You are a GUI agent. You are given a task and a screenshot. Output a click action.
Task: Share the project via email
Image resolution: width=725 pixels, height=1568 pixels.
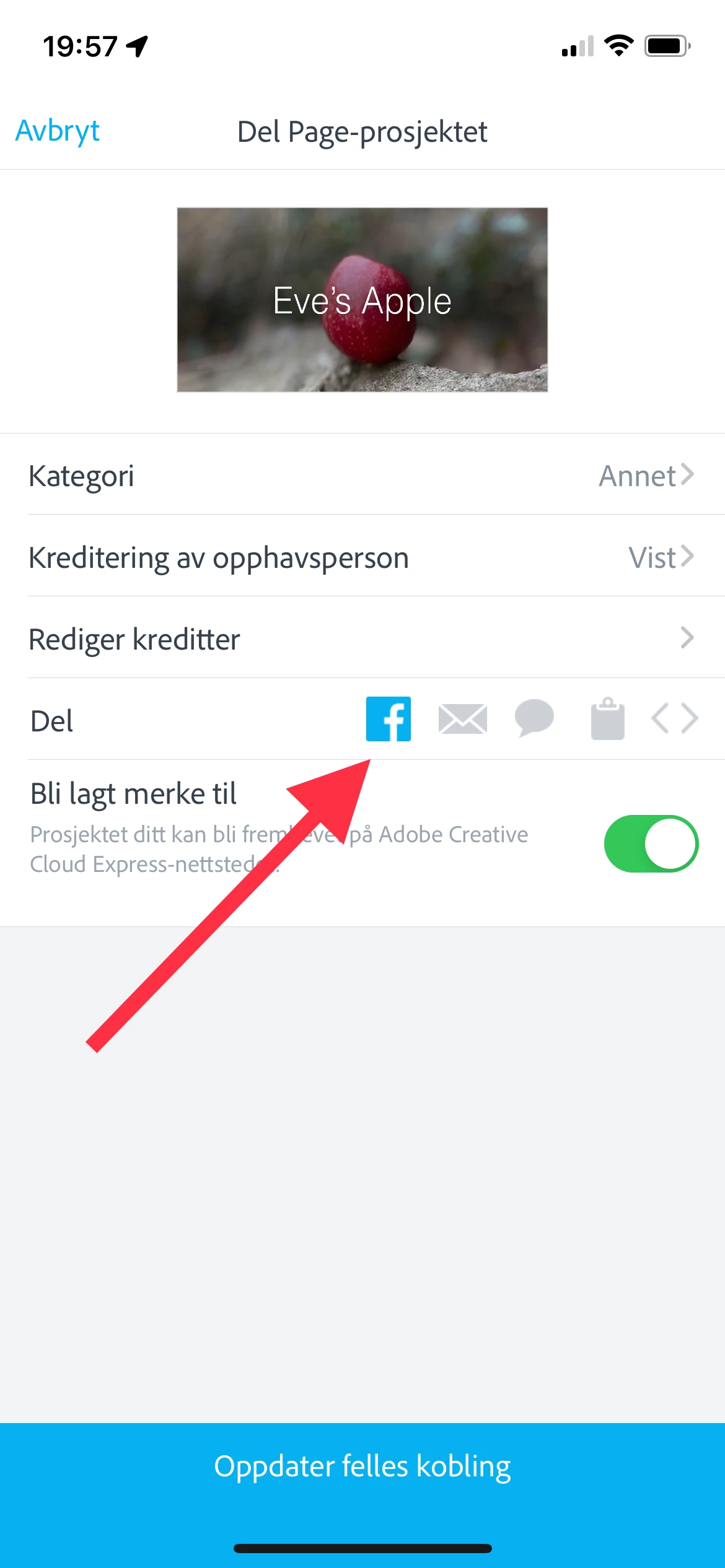(462, 719)
